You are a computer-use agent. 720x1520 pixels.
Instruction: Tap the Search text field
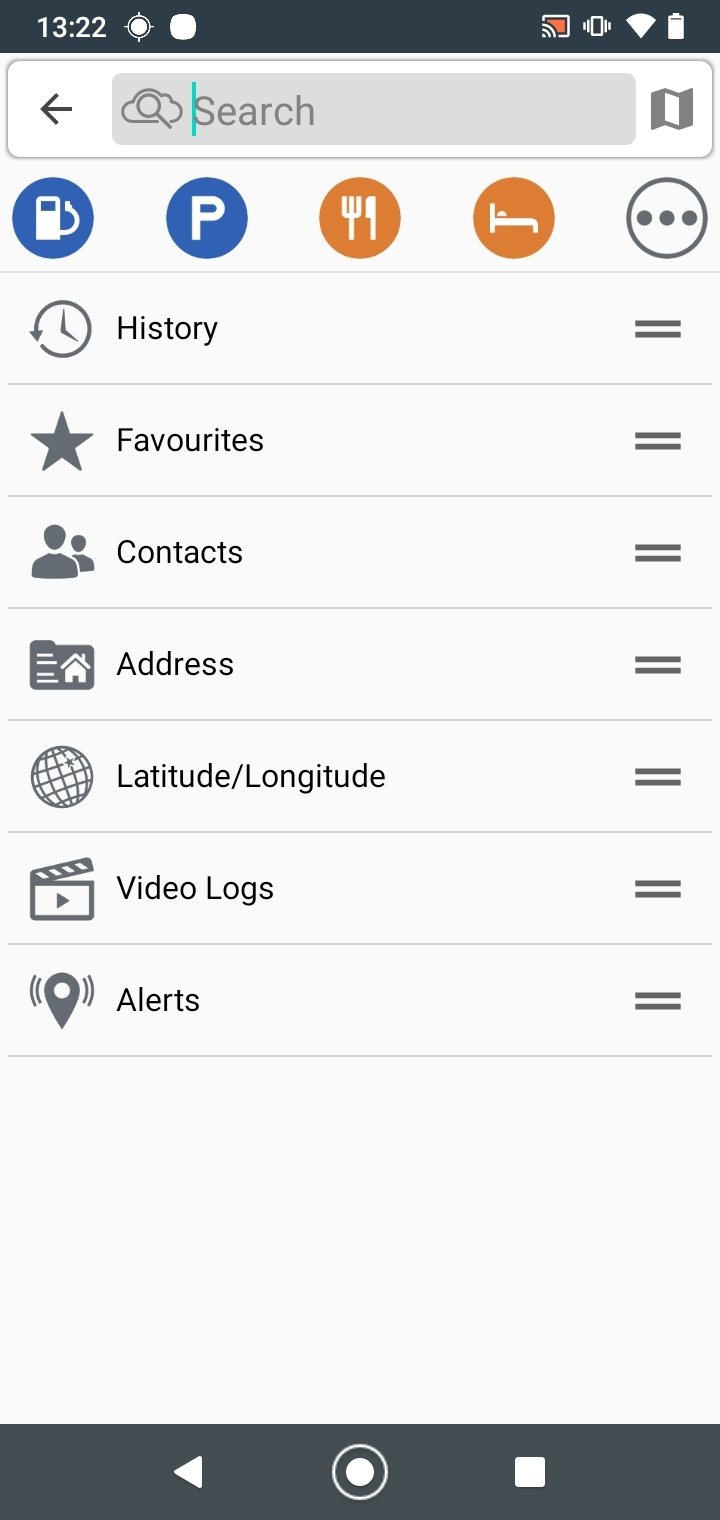pyautogui.click(x=374, y=109)
